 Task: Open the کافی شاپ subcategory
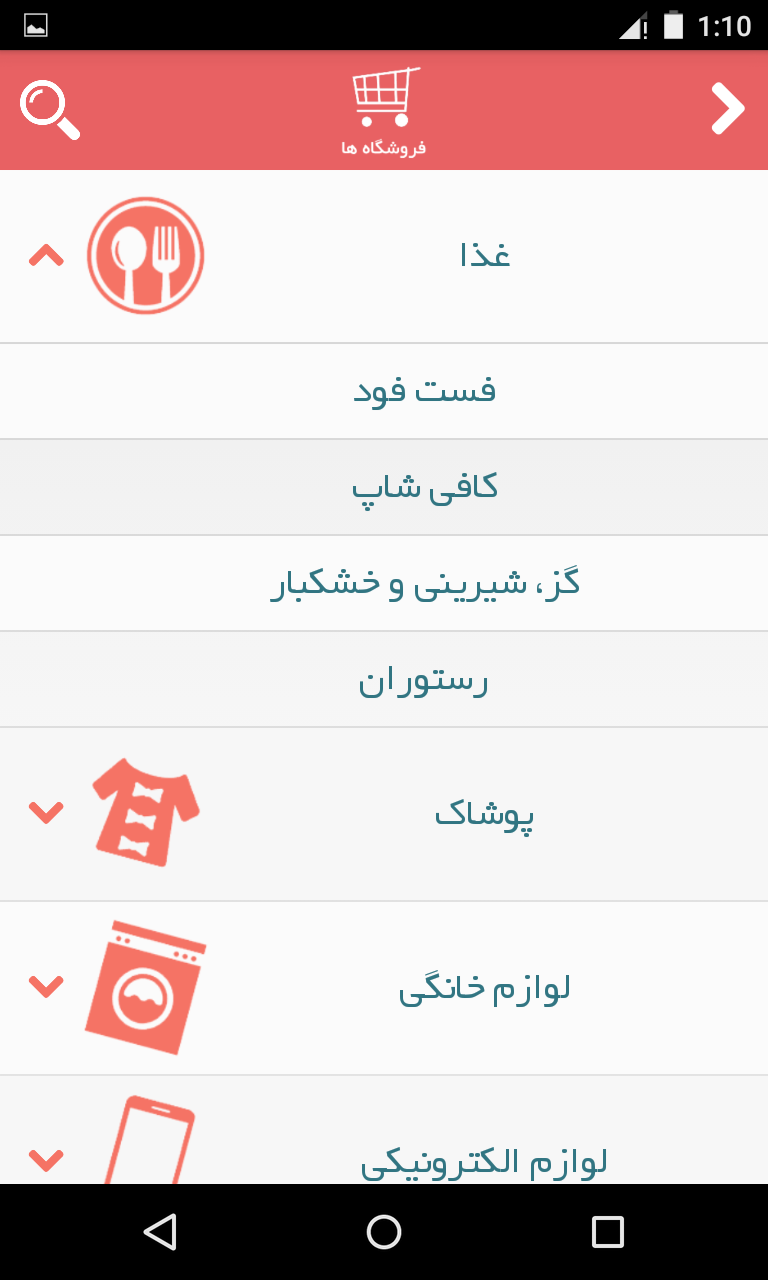coord(424,487)
